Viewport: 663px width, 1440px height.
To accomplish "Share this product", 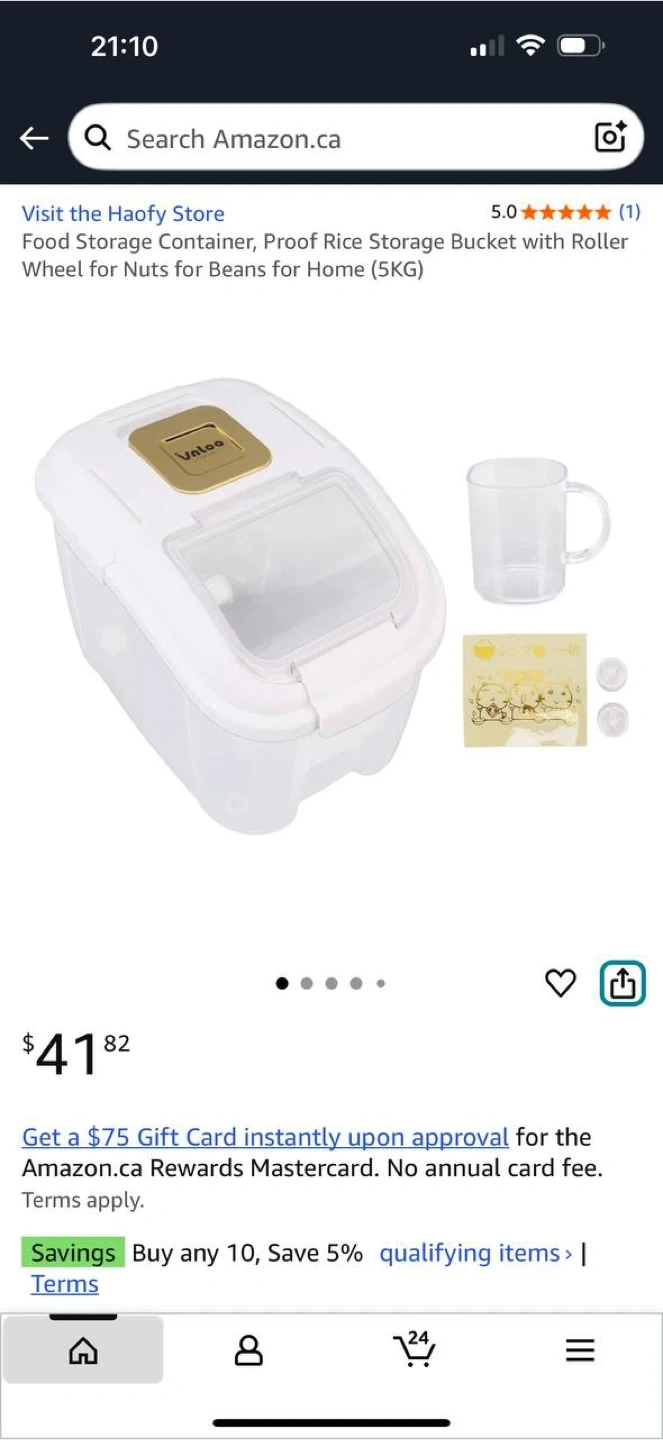I will click(622, 983).
